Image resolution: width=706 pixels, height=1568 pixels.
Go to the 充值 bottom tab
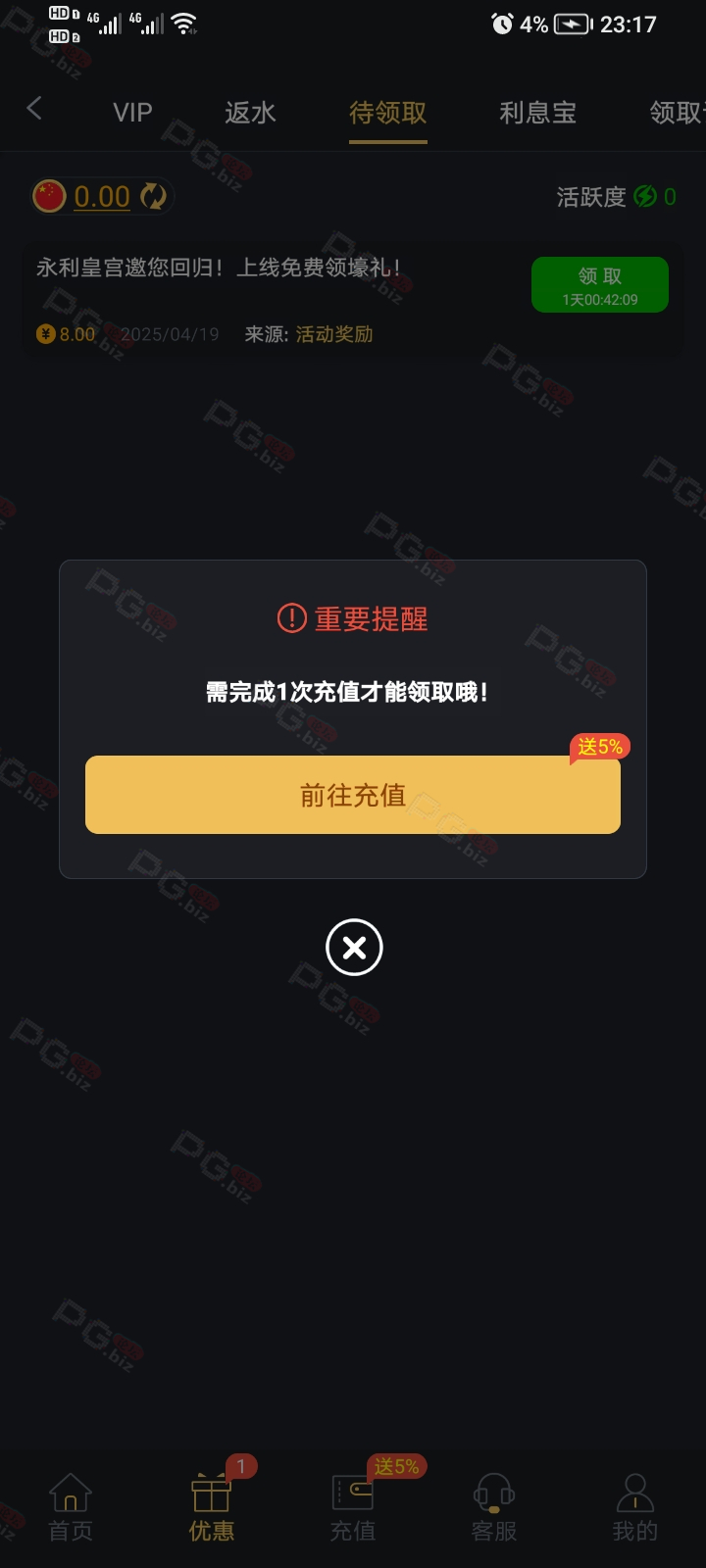coord(352,1507)
